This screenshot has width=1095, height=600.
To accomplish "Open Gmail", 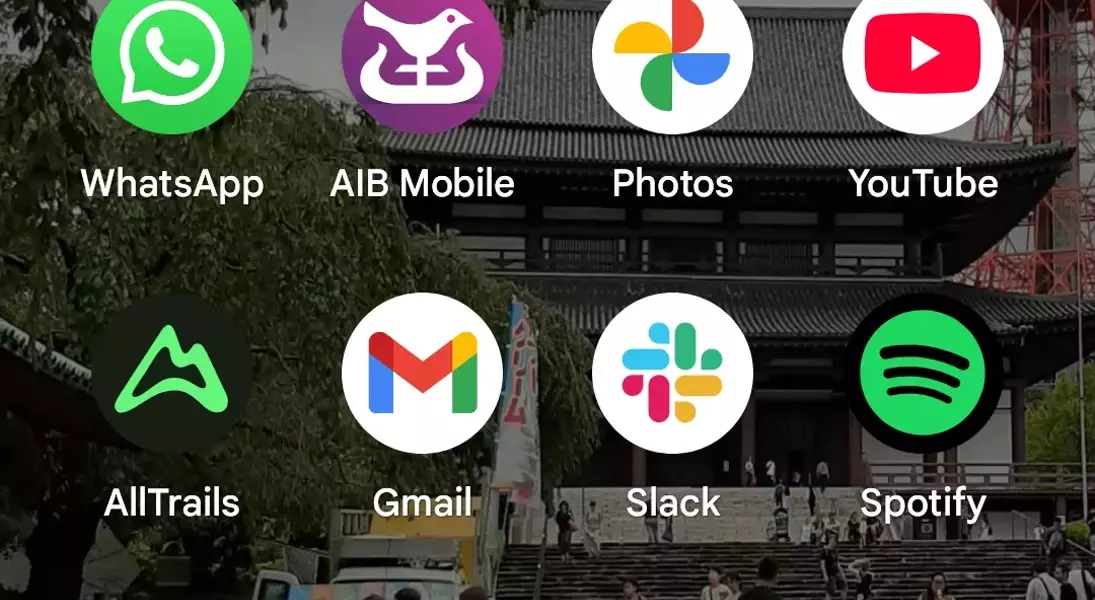I will pyautogui.click(x=422, y=373).
